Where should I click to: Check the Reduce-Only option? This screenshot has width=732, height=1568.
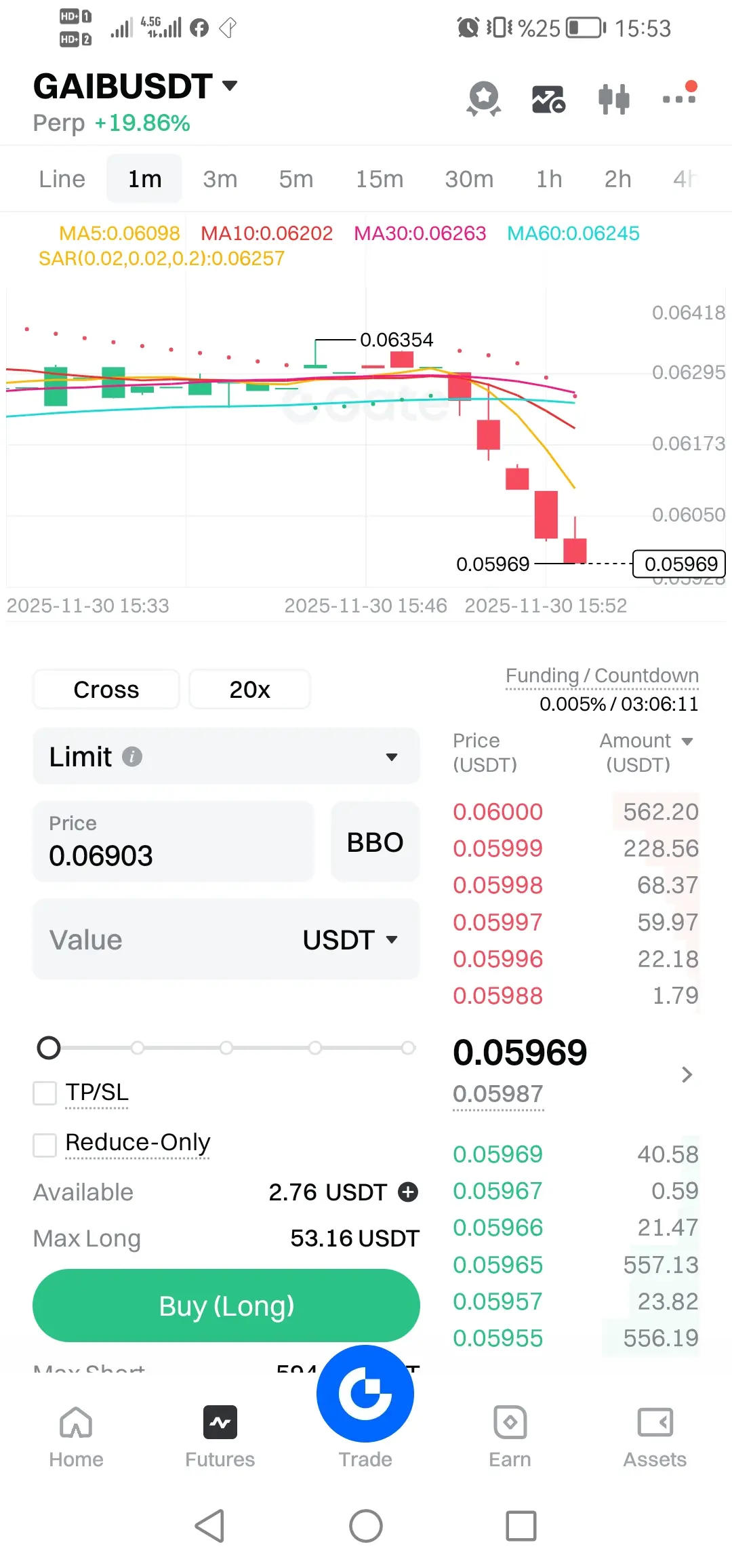pos(45,1145)
